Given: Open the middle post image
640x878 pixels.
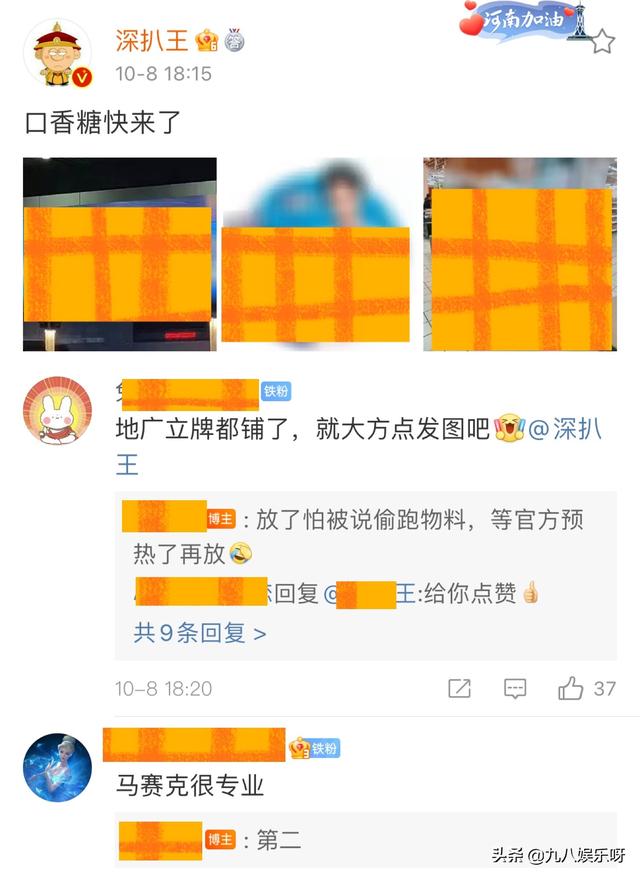Looking at the screenshot, I should (x=315, y=254).
